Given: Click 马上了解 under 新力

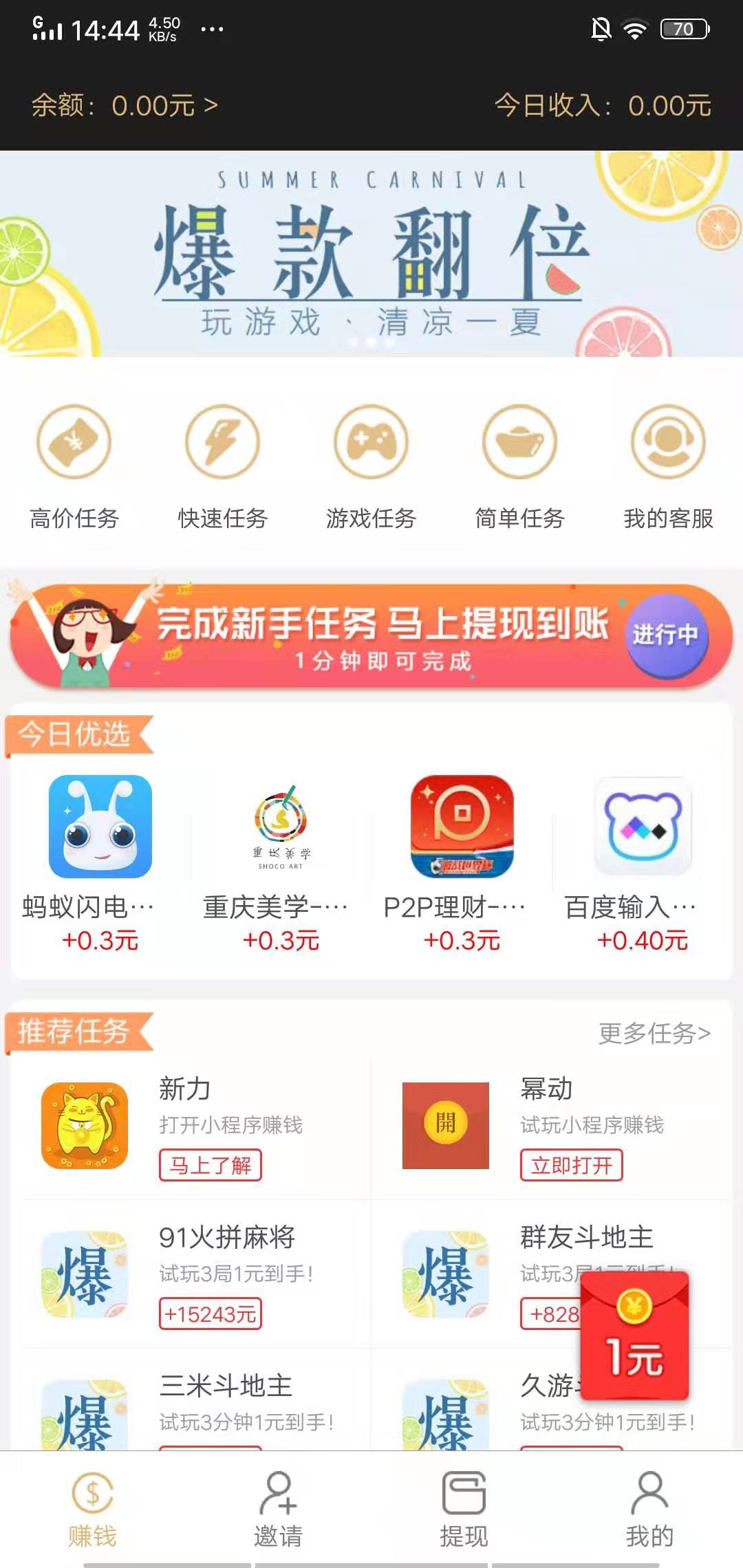Looking at the screenshot, I should [x=211, y=1166].
